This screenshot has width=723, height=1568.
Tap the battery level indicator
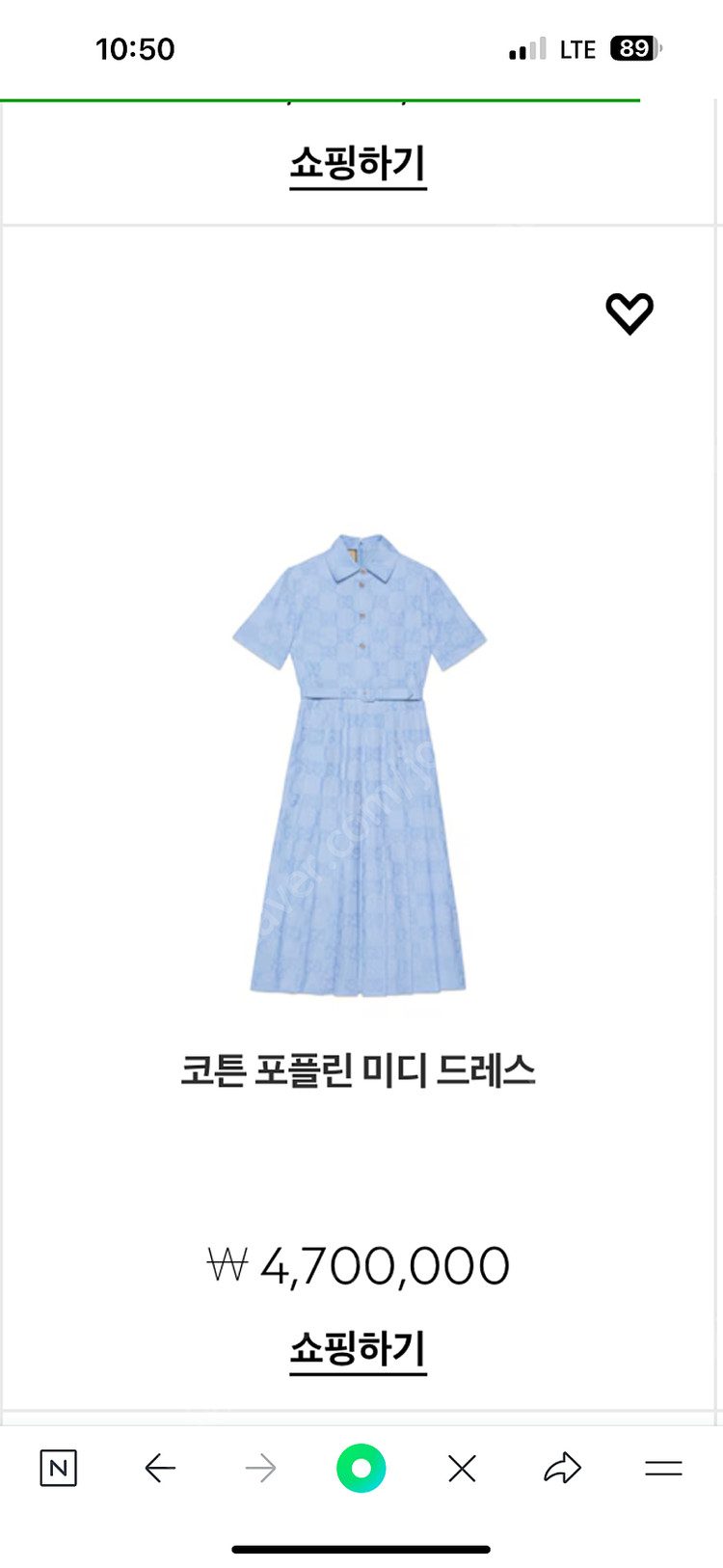pyautogui.click(x=633, y=48)
